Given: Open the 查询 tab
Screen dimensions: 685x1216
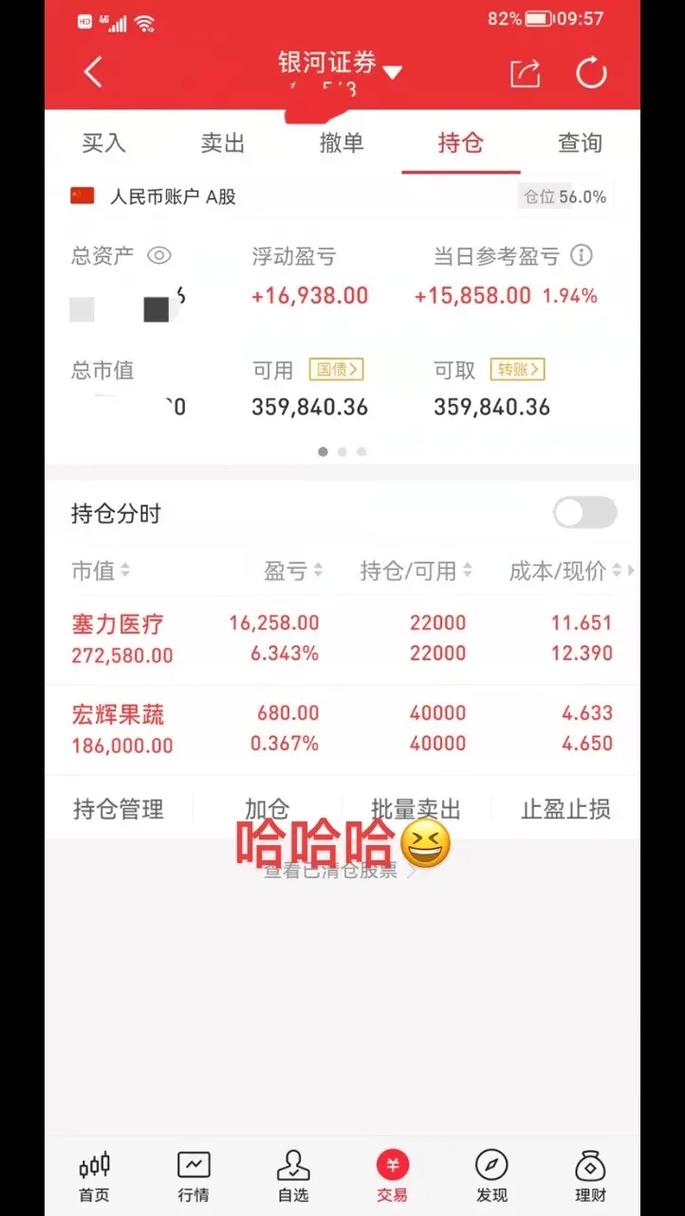Looking at the screenshot, I should pyautogui.click(x=579, y=143).
